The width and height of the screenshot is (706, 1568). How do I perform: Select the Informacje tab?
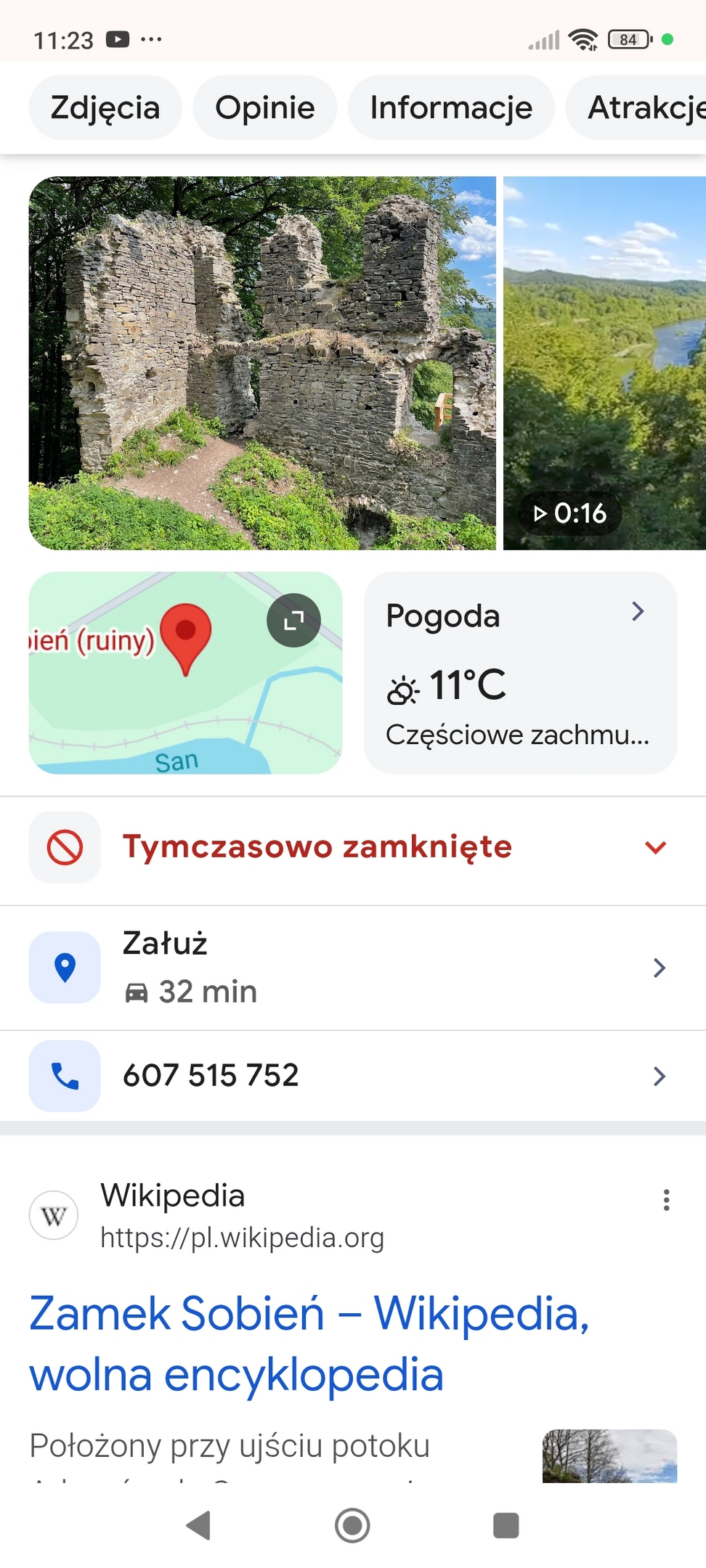pyautogui.click(x=450, y=108)
